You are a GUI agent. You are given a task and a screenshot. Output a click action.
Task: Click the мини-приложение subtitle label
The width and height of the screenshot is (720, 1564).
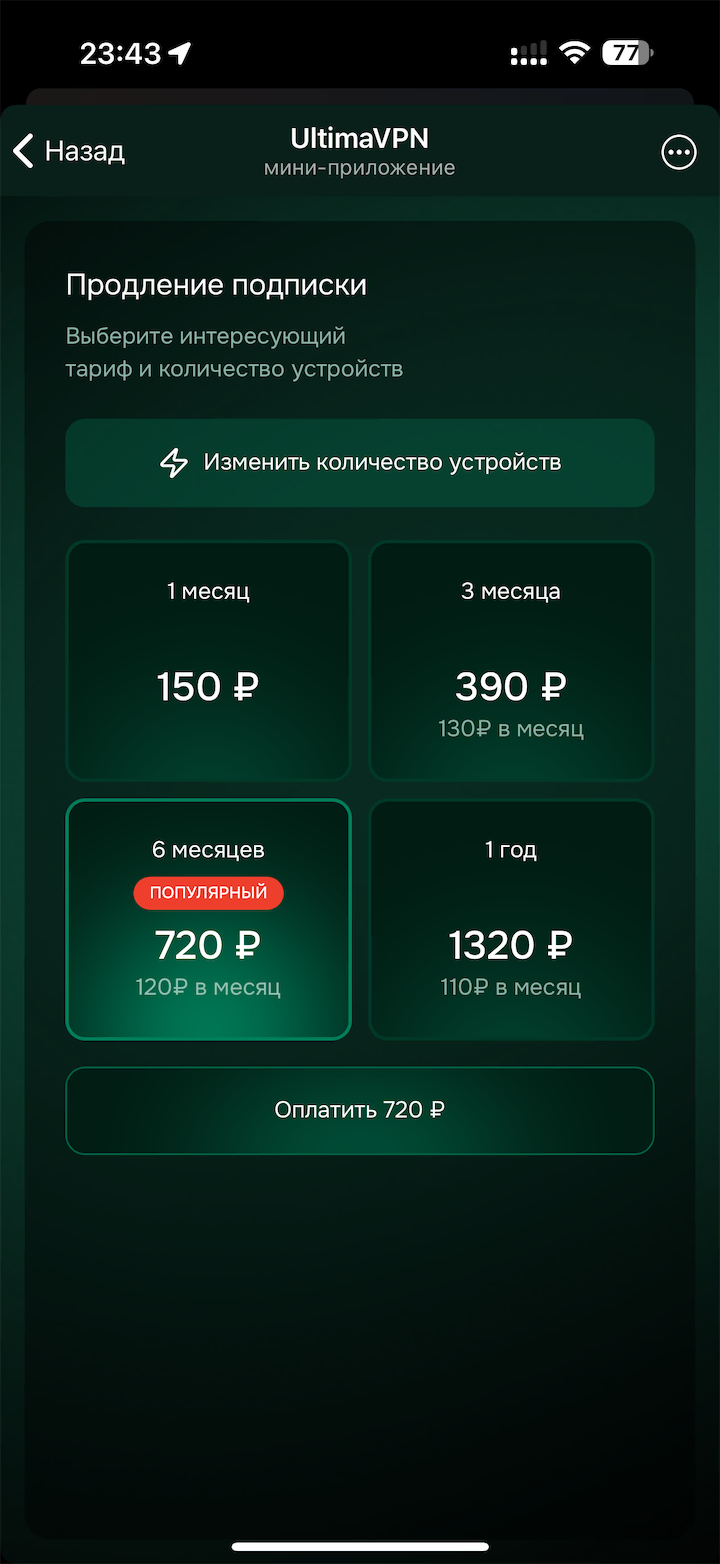tap(360, 168)
